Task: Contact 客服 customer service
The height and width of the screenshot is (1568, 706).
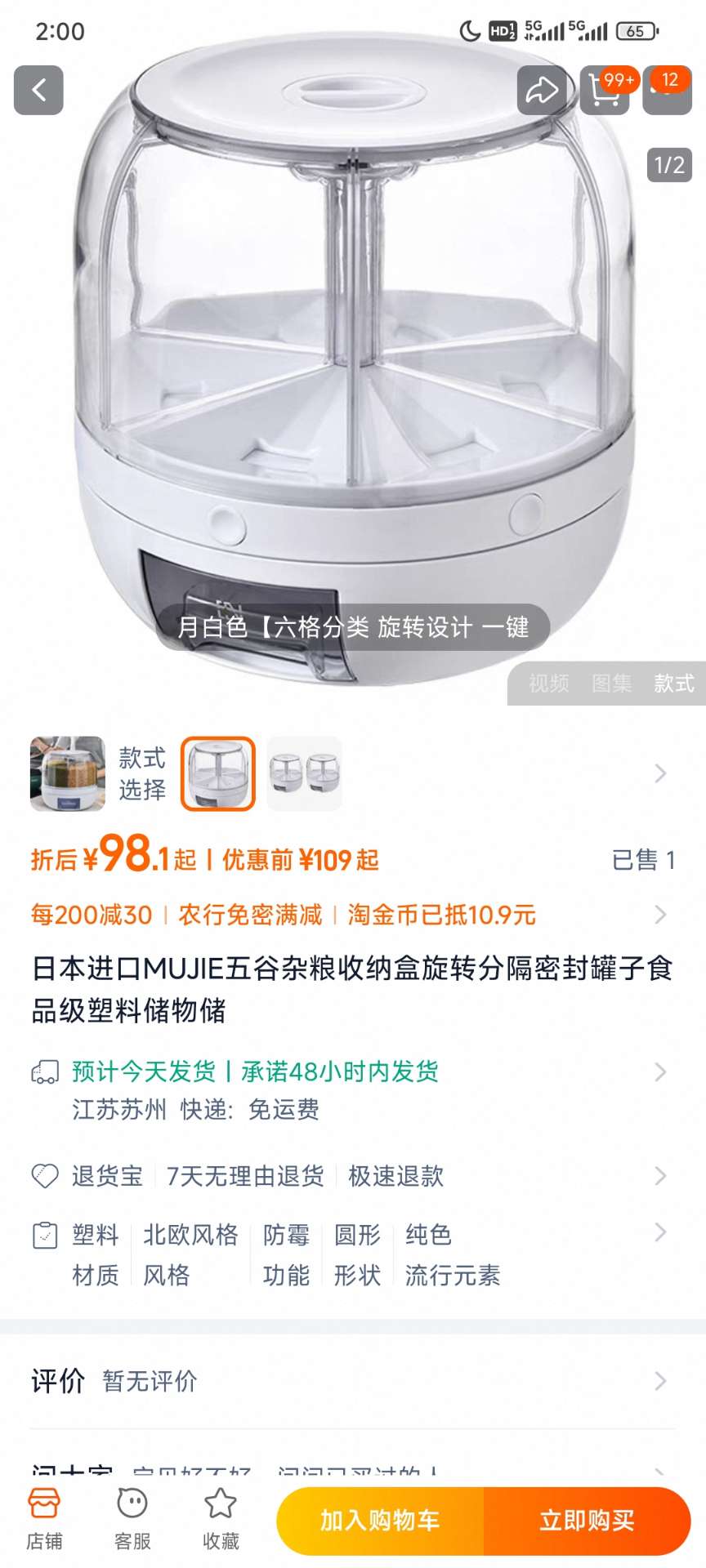Action: pyautogui.click(x=132, y=1519)
